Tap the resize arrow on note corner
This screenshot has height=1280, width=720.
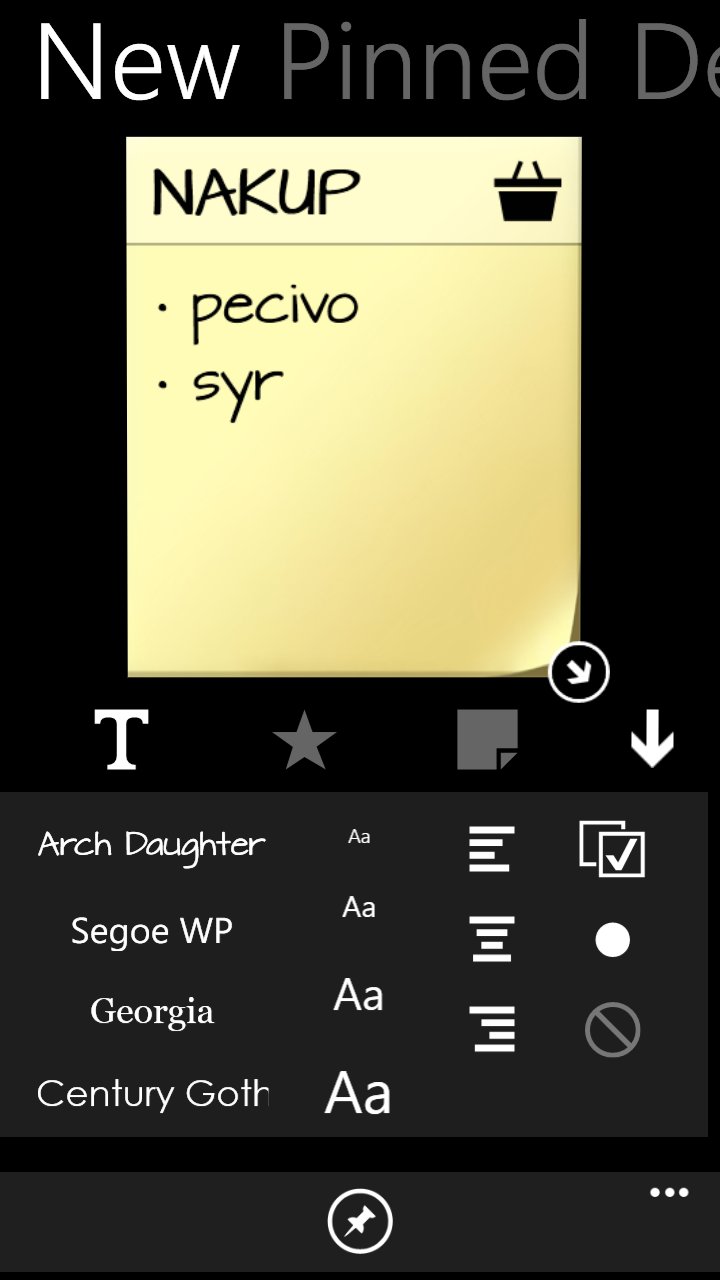coord(579,672)
